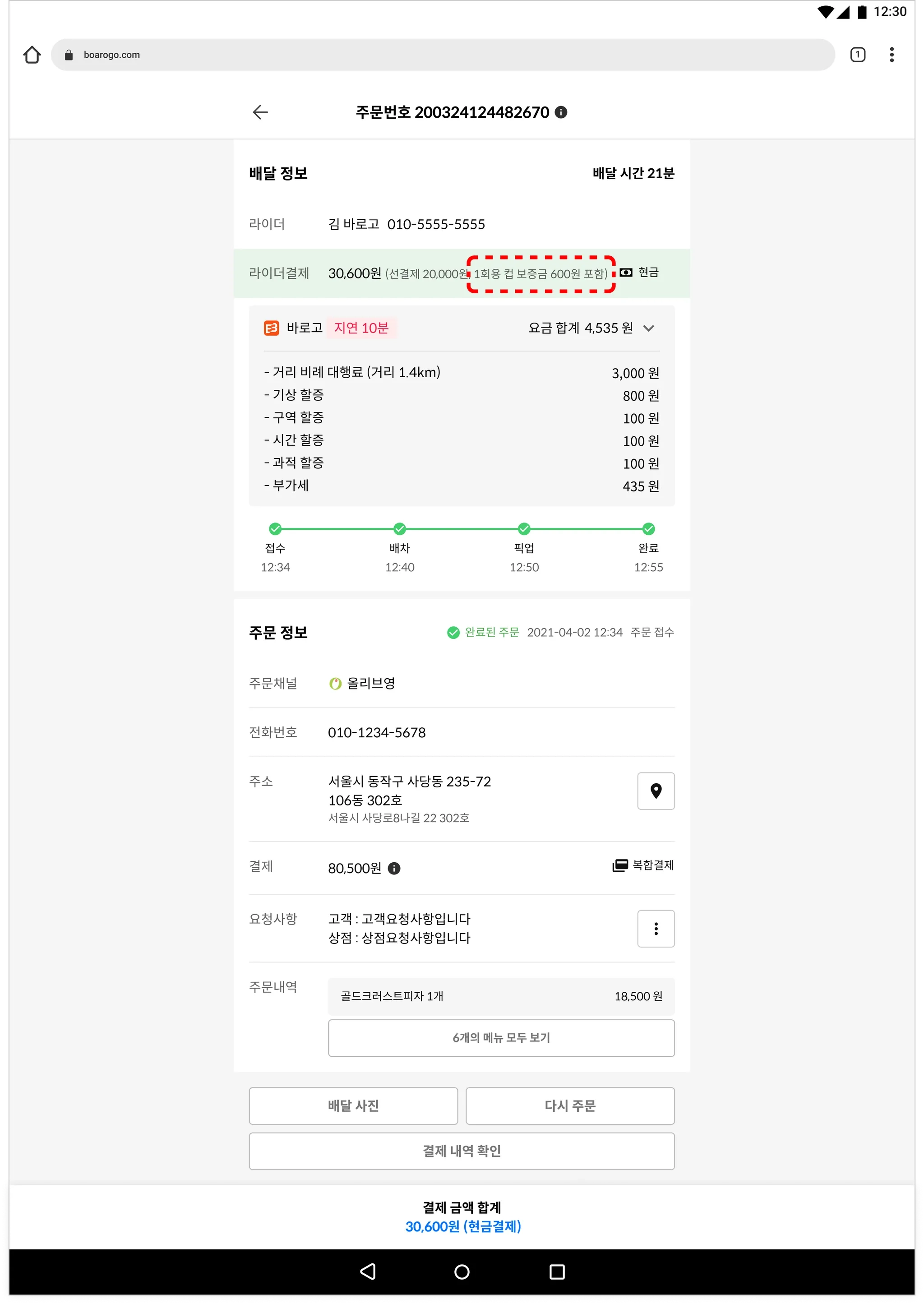
Task: View all menus with 6개의 메뉴 모두 보기
Action: (x=501, y=1038)
